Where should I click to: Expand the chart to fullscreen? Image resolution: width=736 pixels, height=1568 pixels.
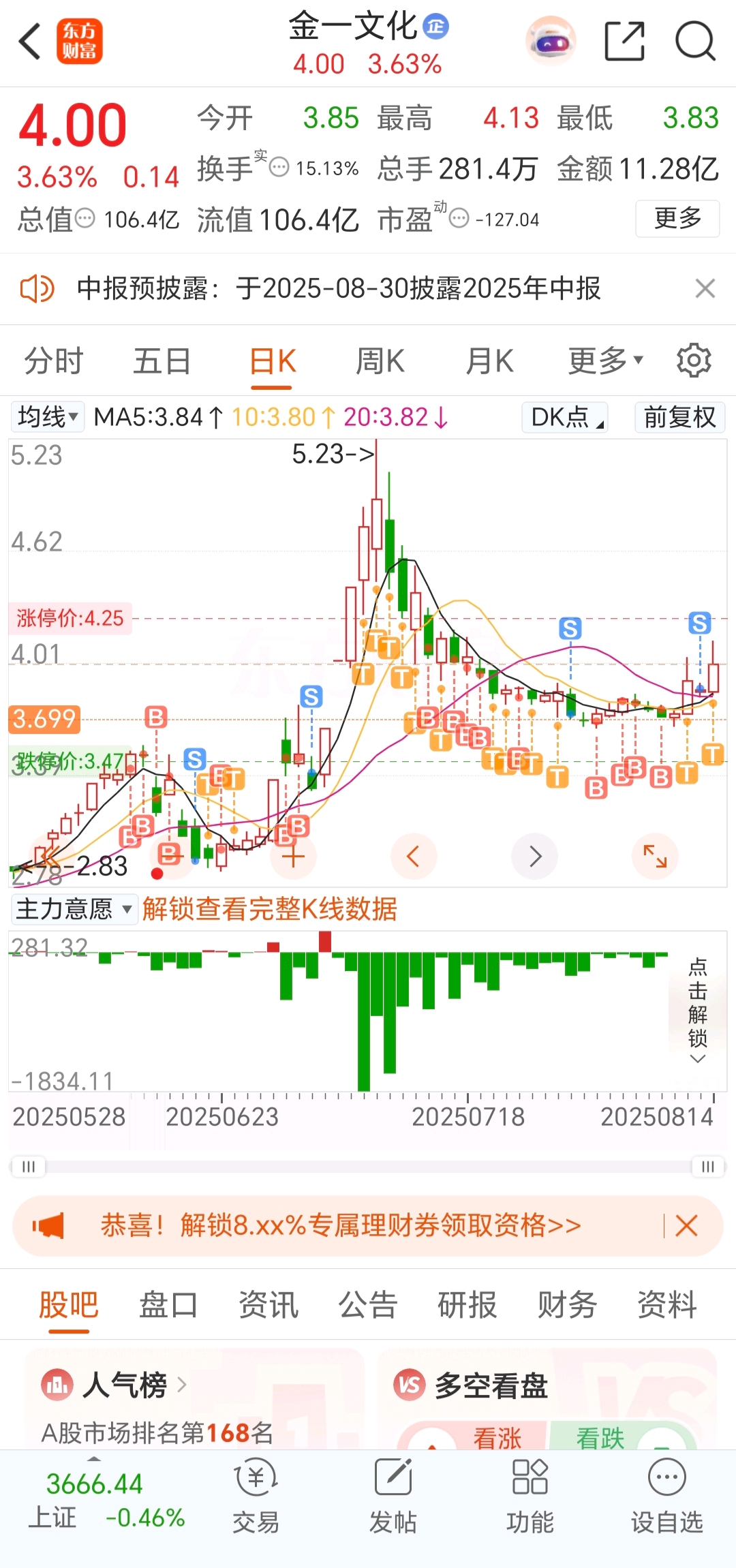655,856
